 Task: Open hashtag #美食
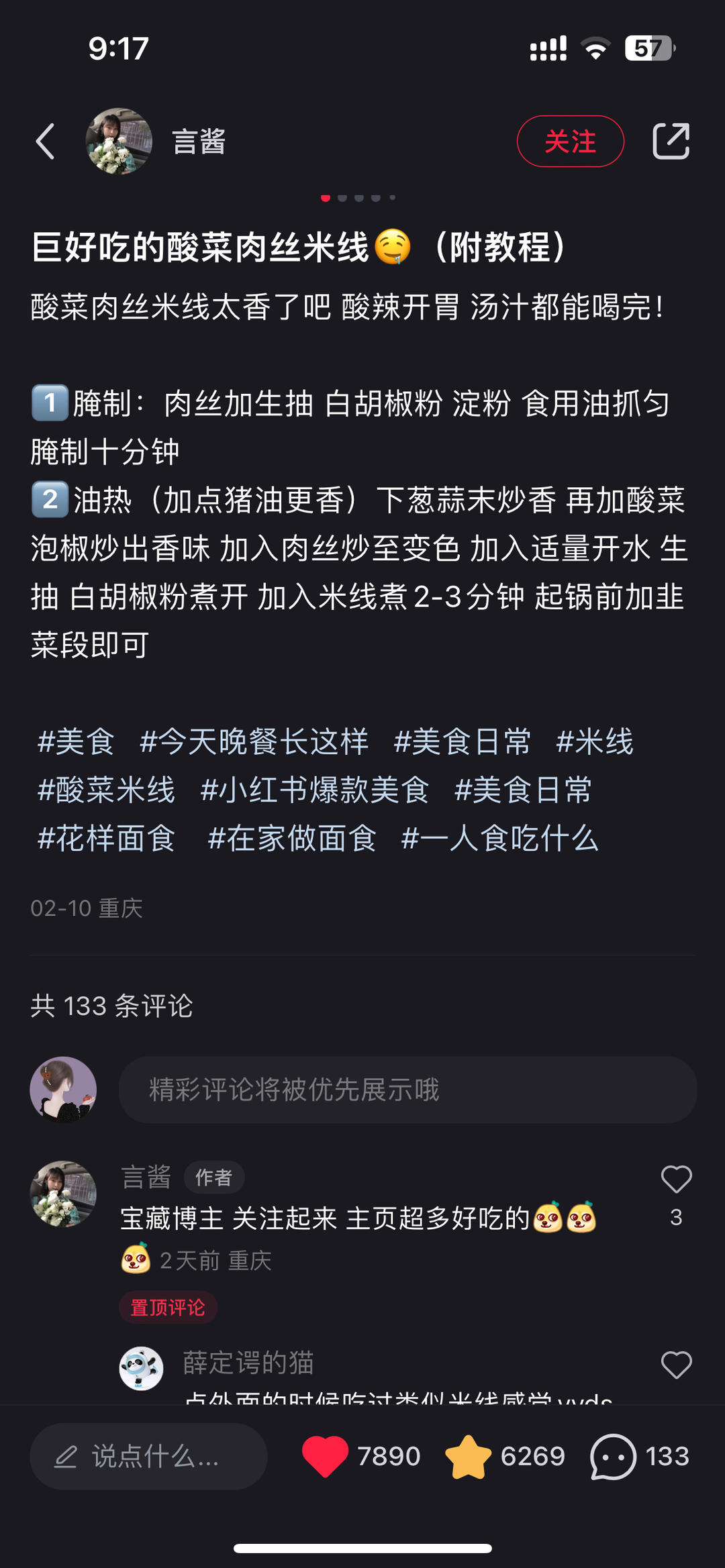pos(76,742)
